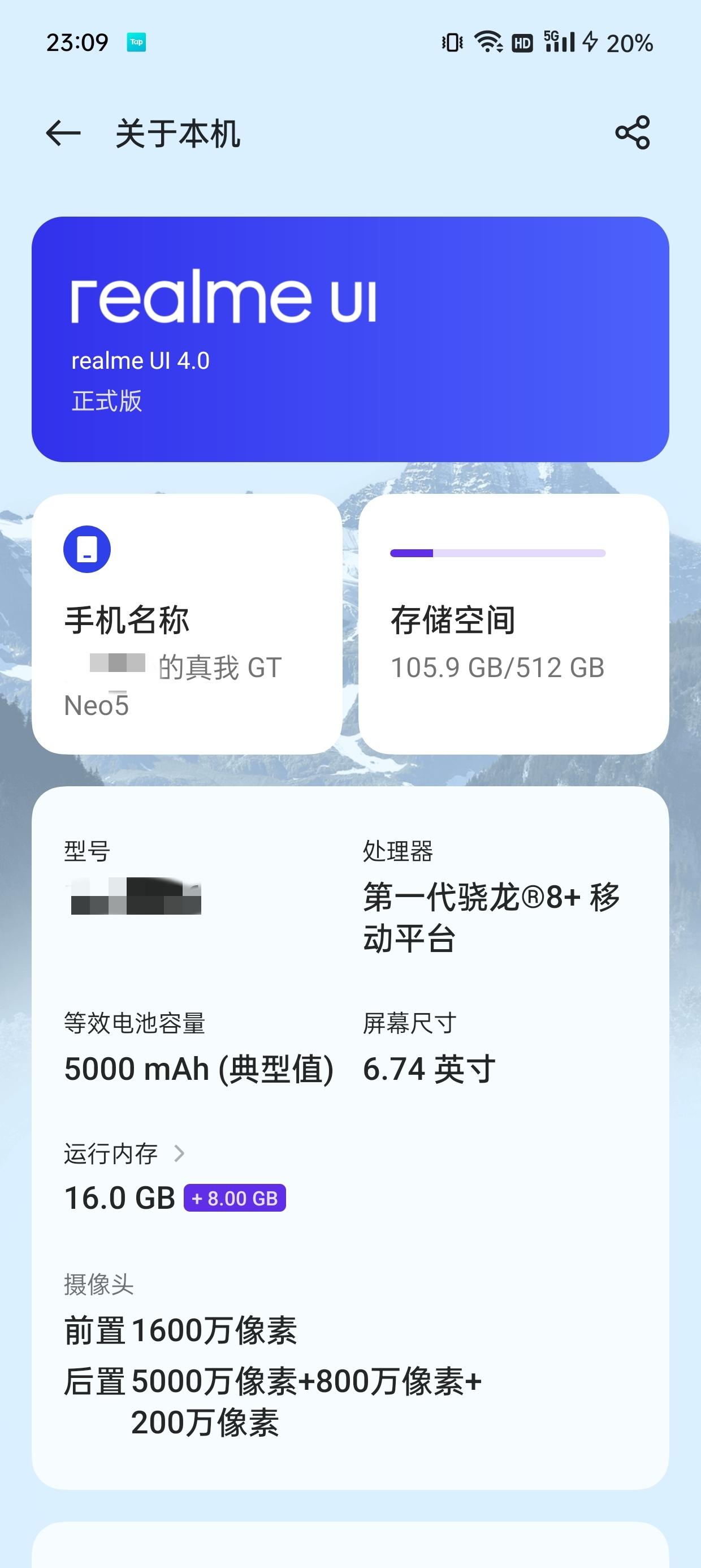
Task: Open the 运行内存 chevron for RAM details
Action: coord(180,1153)
